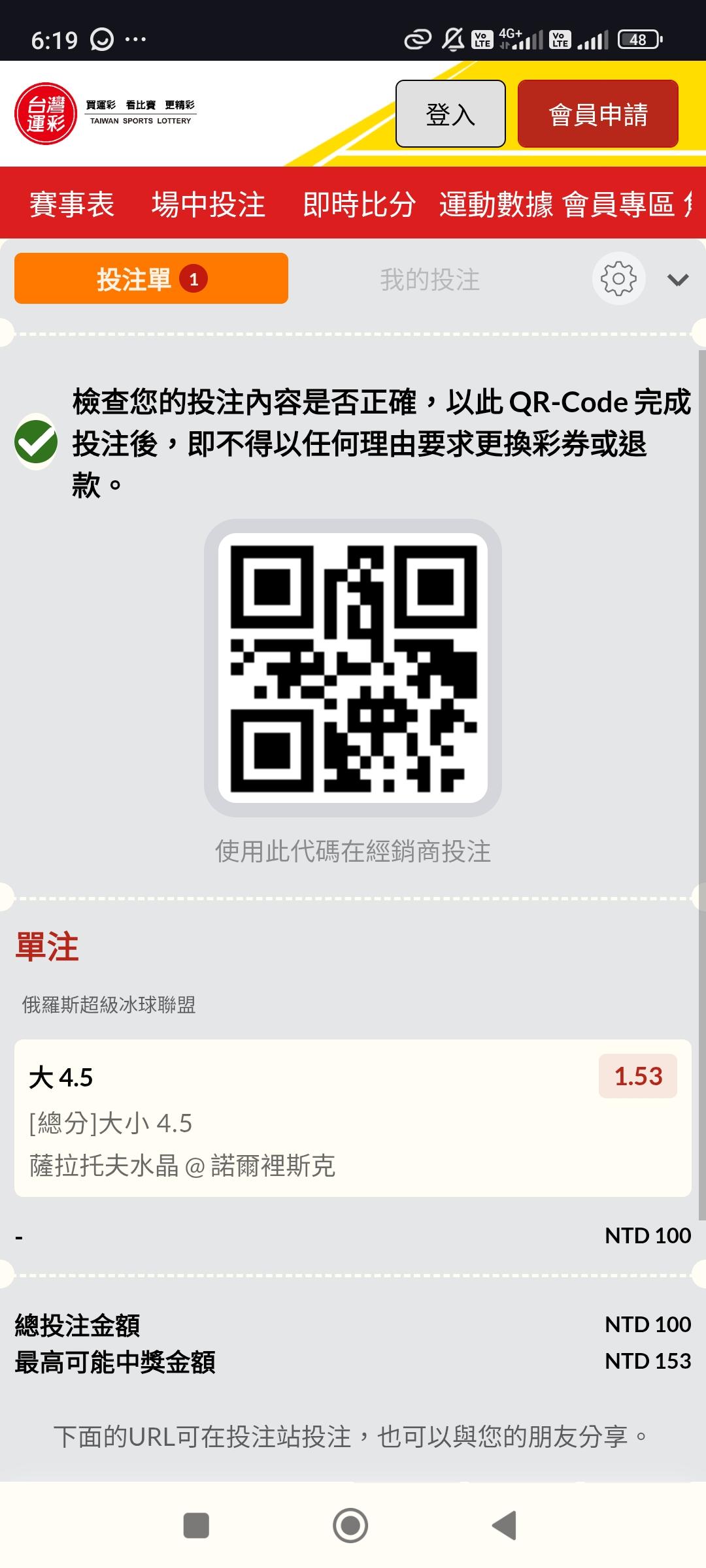Switch to 我的投注 my bets
Viewport: 706px width, 1568px height.
click(x=429, y=280)
